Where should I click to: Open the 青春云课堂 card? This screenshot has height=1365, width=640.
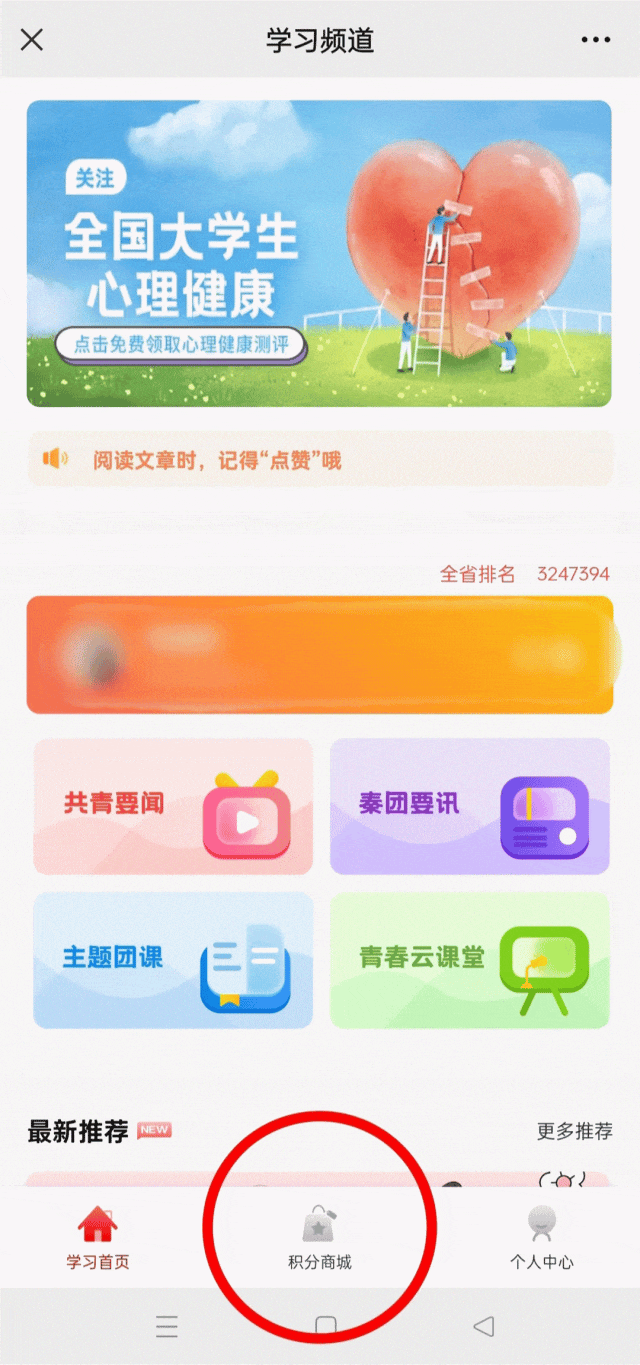click(x=469, y=960)
